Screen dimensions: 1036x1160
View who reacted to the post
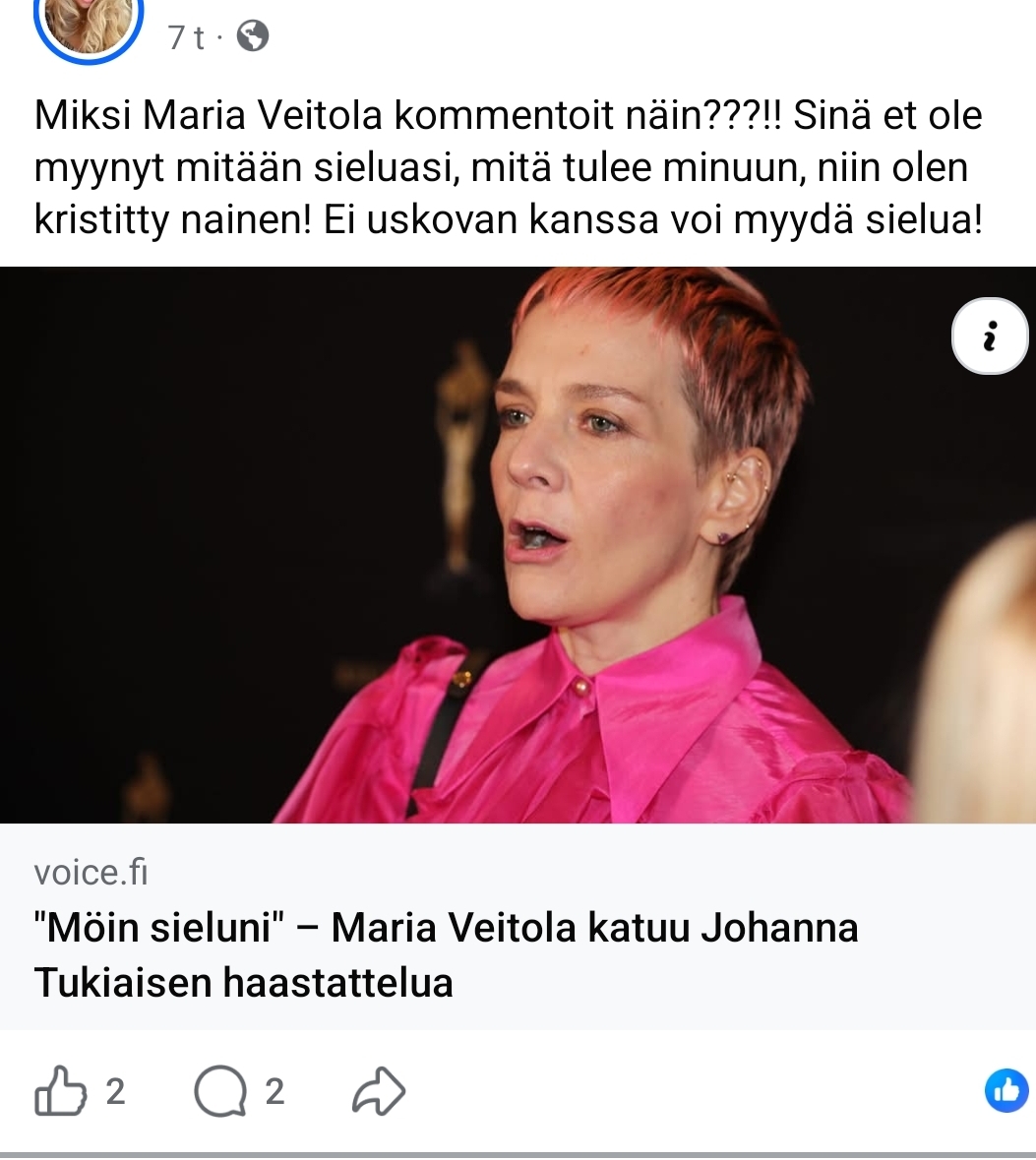(1006, 1090)
